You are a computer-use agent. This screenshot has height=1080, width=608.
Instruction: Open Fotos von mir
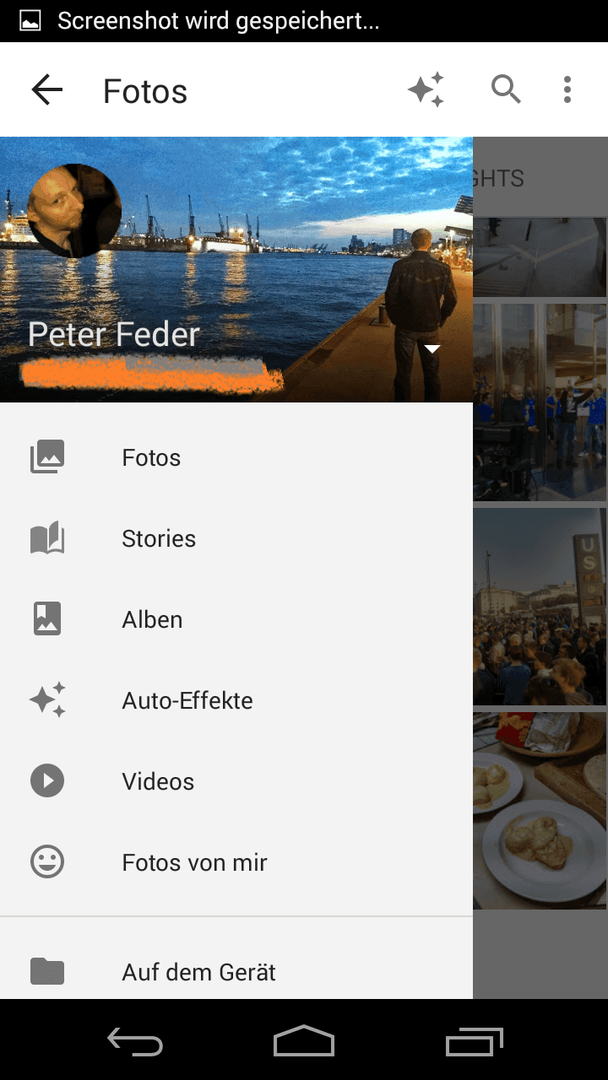(236, 862)
